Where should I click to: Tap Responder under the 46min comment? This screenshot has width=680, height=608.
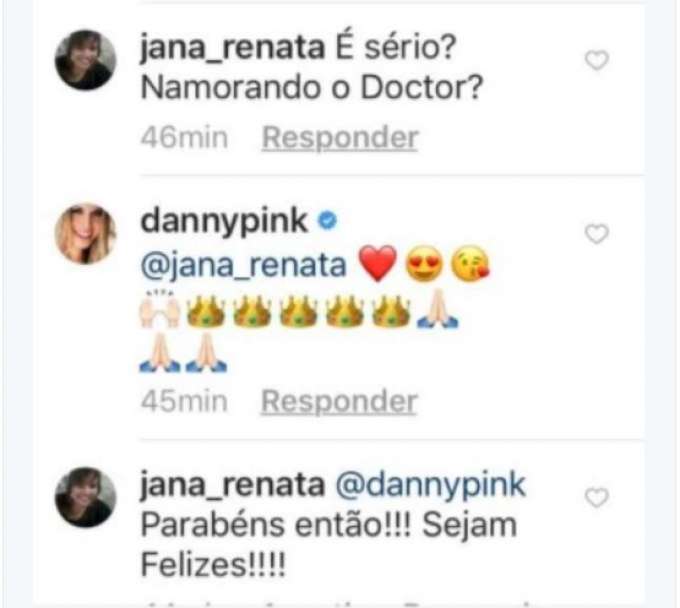(339, 138)
